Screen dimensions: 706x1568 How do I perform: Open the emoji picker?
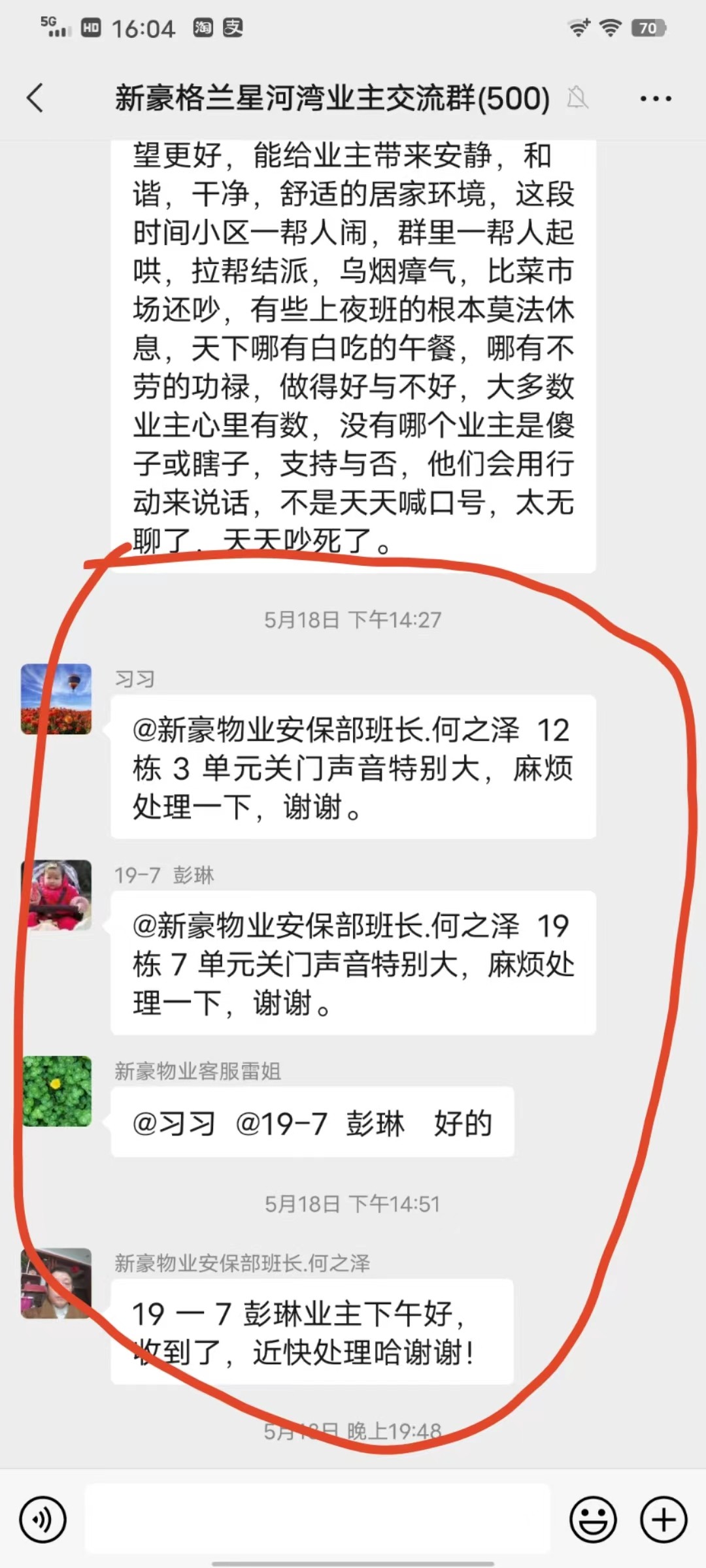[593, 1520]
